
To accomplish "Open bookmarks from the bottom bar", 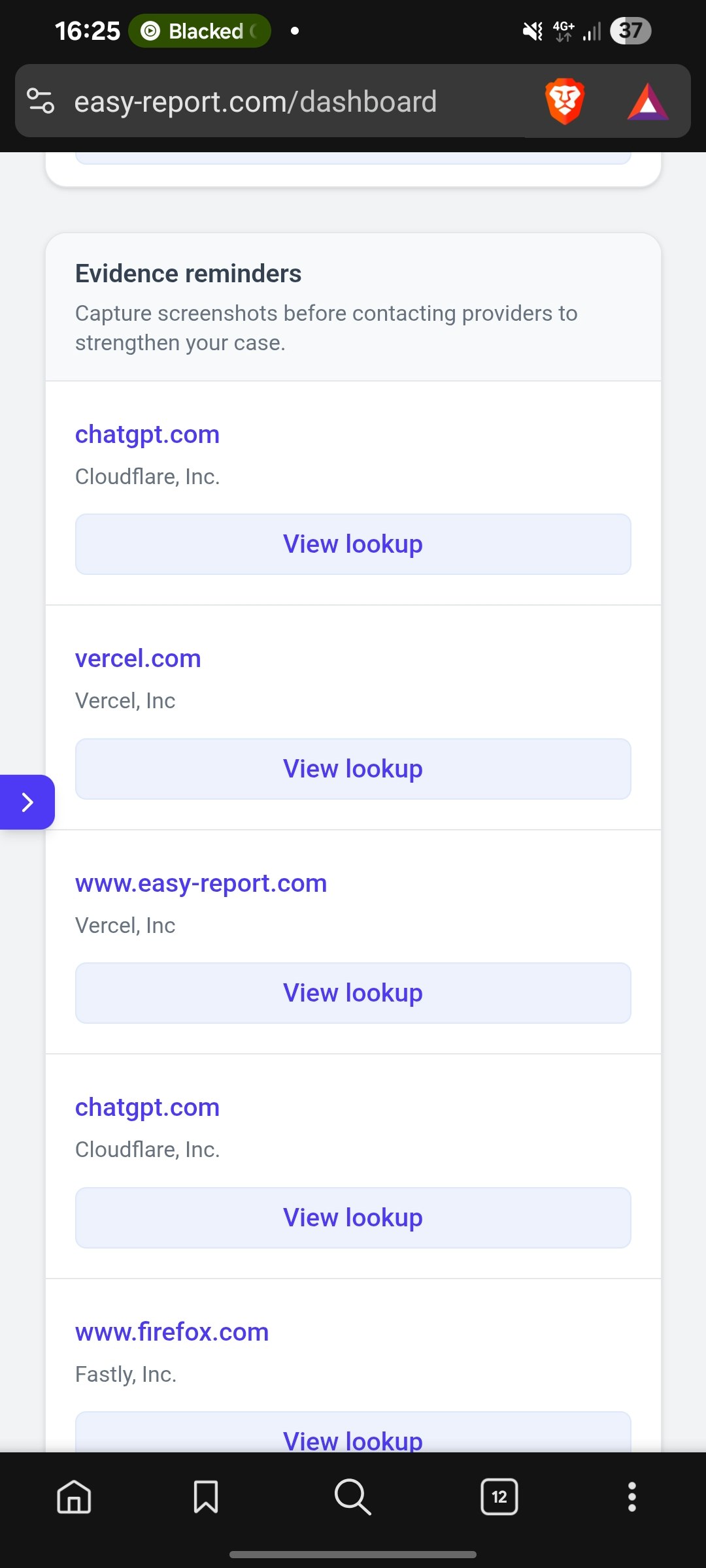I will (205, 1498).
